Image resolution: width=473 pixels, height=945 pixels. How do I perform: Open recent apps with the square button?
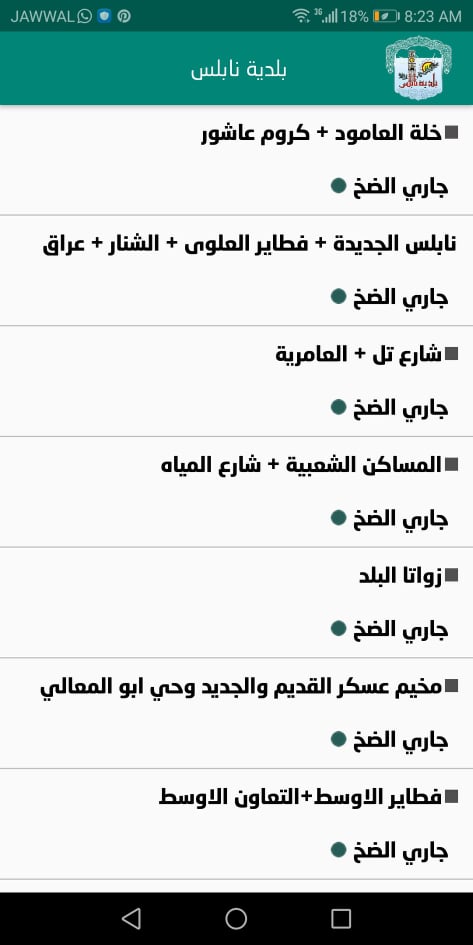341,918
